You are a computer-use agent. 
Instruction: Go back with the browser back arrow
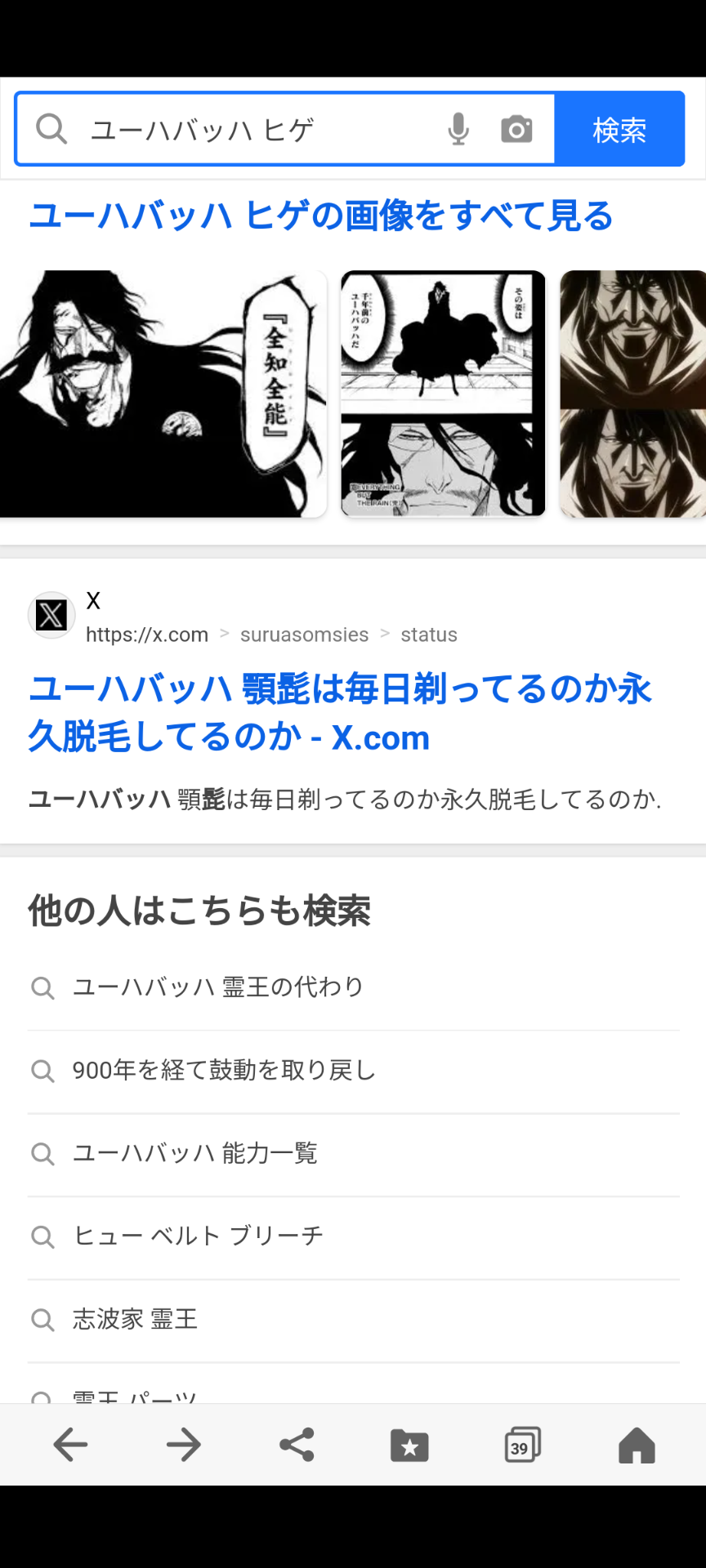[70, 1445]
